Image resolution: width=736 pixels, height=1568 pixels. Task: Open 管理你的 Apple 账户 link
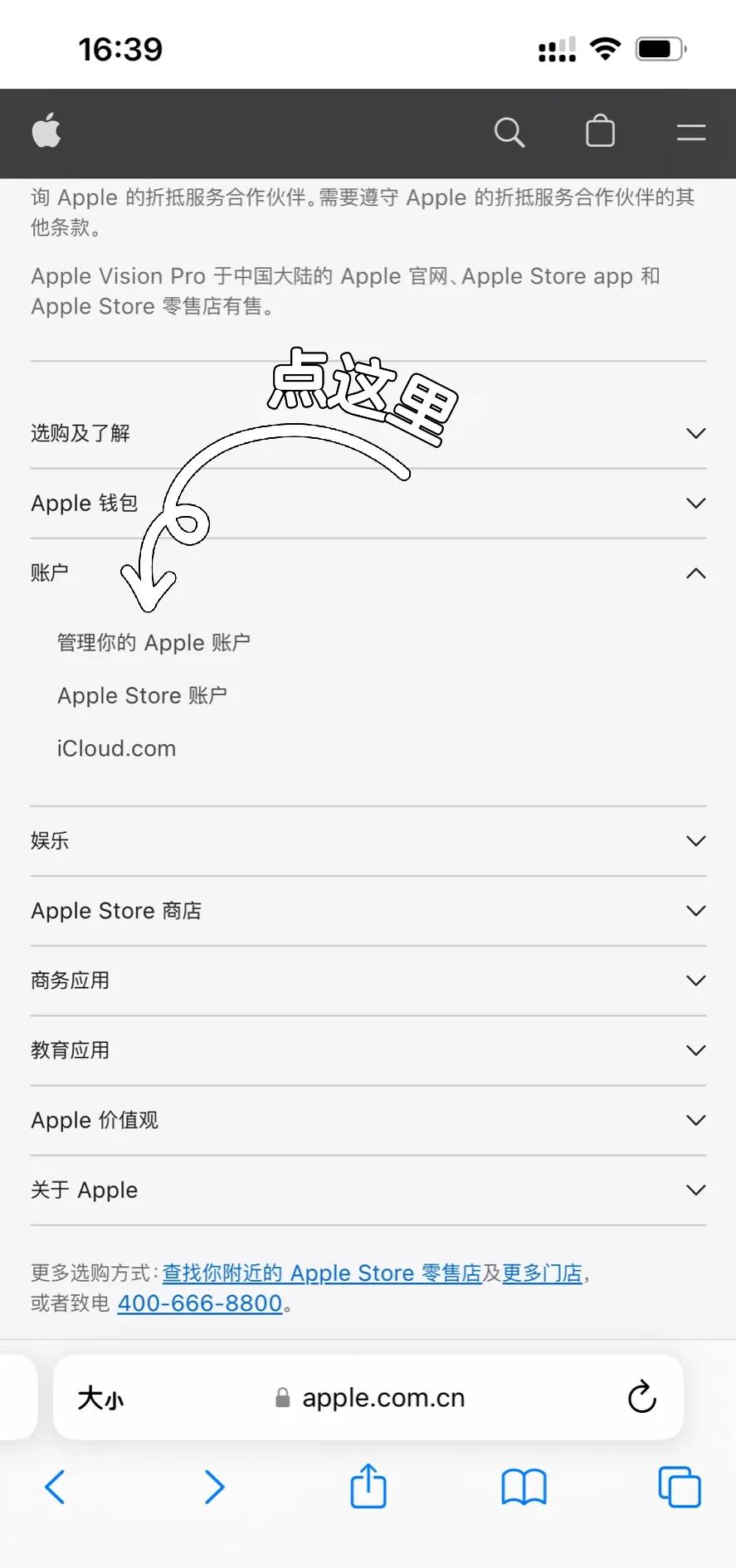click(x=154, y=642)
